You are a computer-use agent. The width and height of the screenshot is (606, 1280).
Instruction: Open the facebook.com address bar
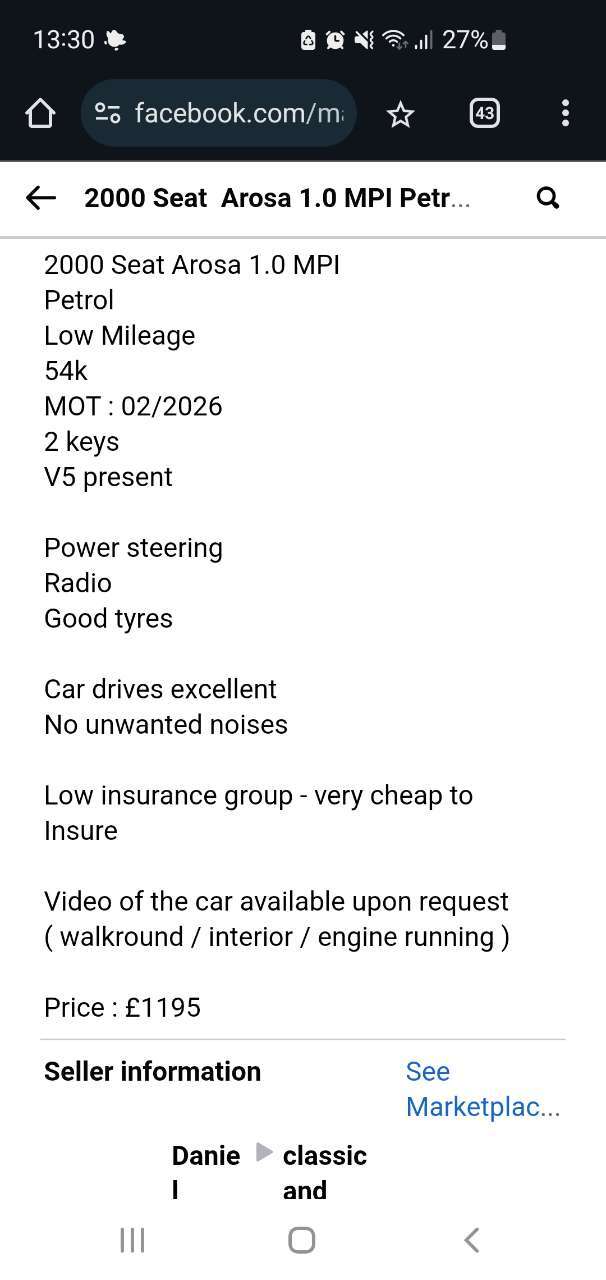[218, 113]
